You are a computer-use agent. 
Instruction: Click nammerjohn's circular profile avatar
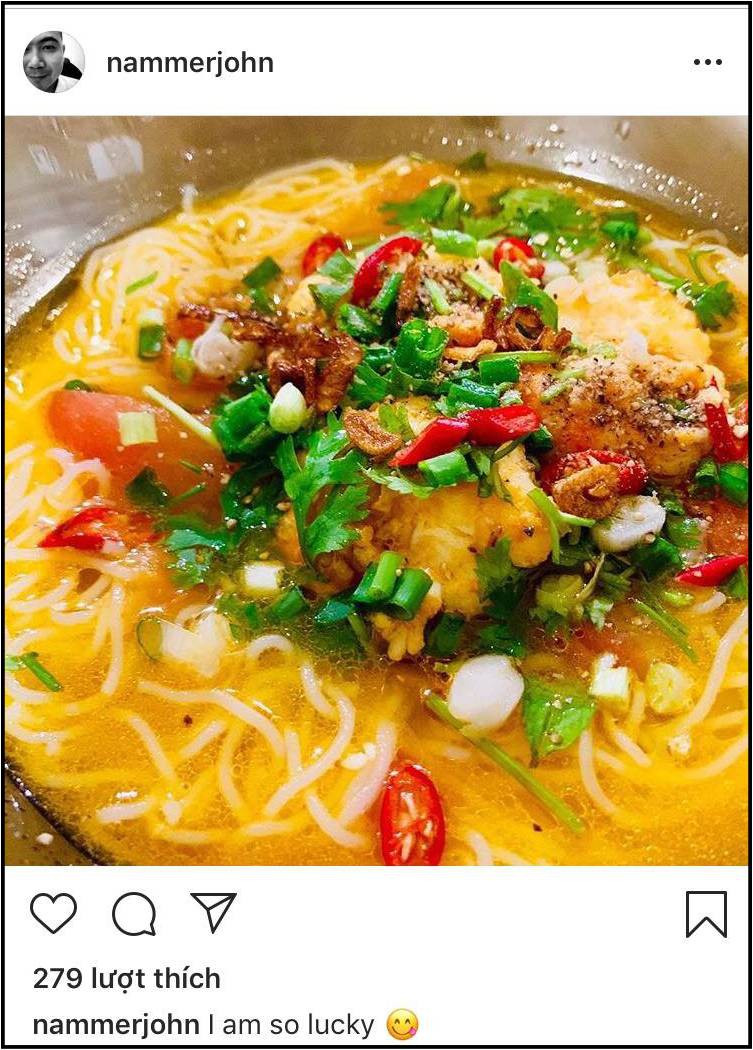(x=52, y=59)
